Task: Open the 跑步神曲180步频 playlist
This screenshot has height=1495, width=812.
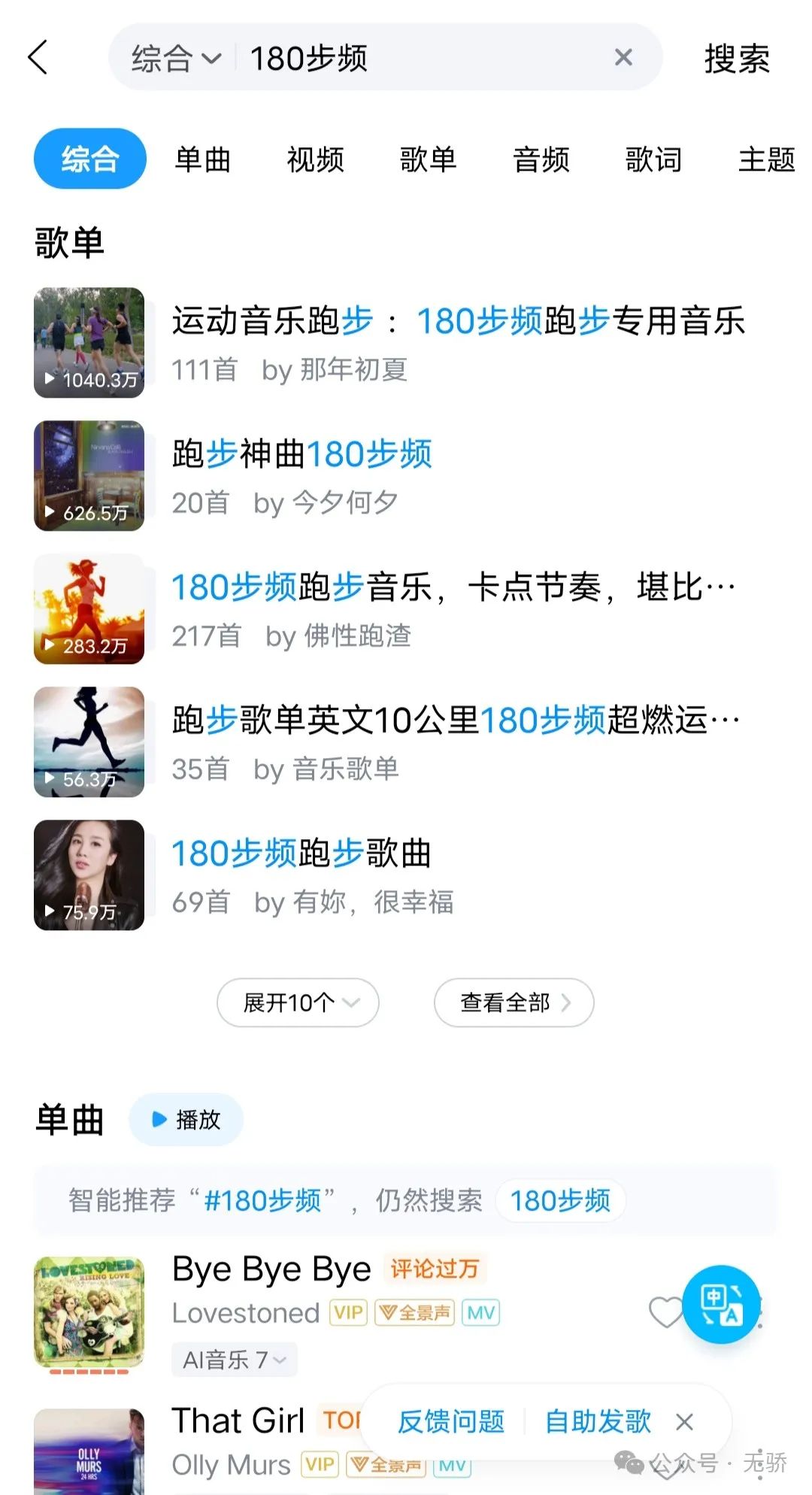Action: coord(302,475)
